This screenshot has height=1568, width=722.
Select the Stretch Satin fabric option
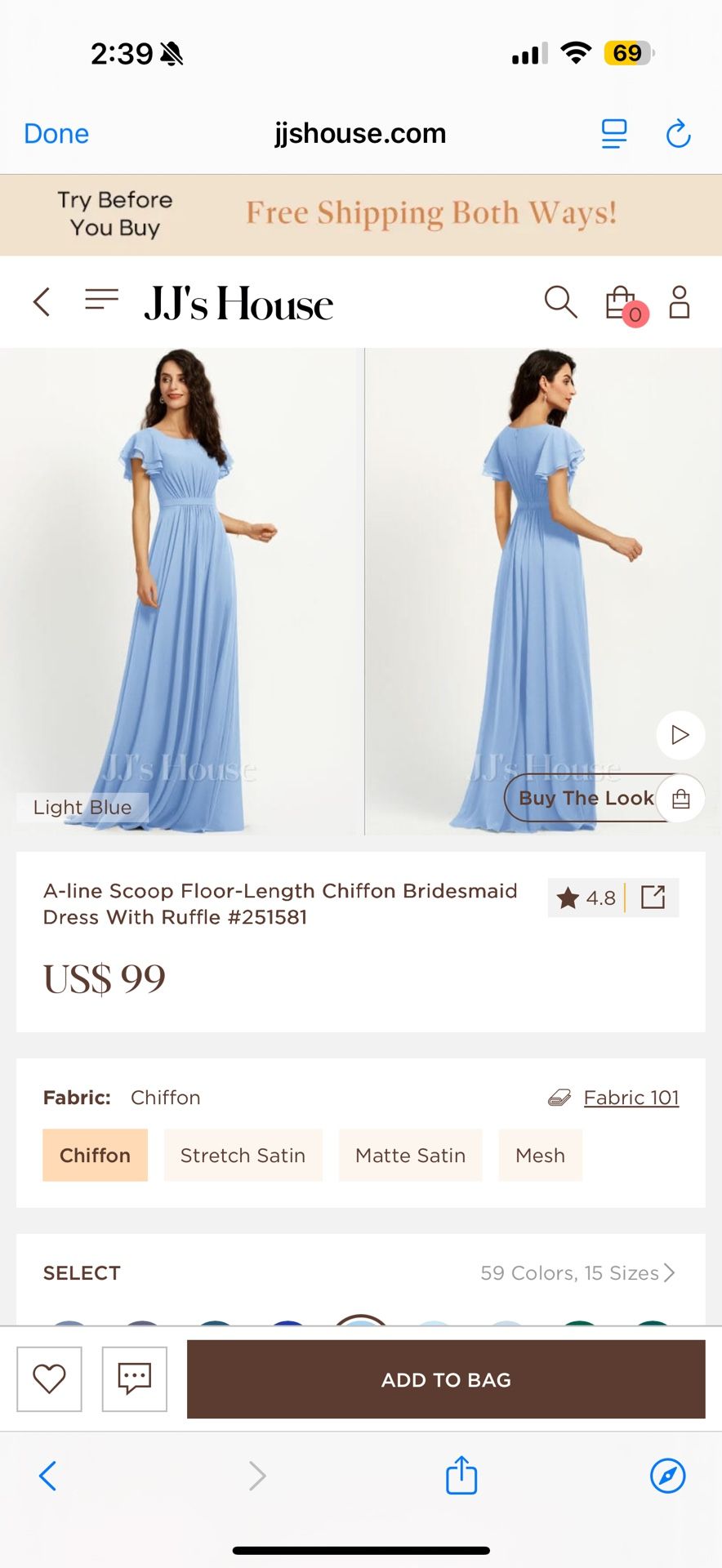pyautogui.click(x=243, y=1155)
